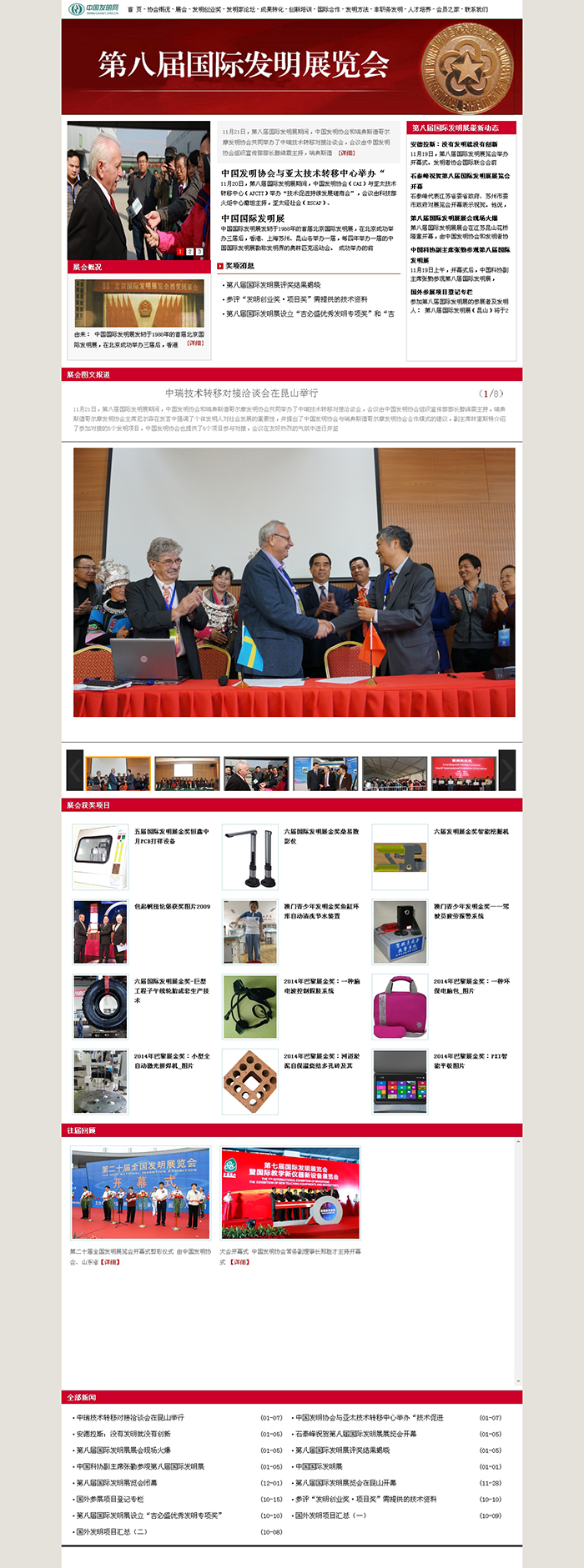Image resolution: width=584 pixels, height=1568 pixels.
Task: Read news 中瑞技术转移对接洽谈会在昆山举行 in 全部新闻
Action: [x=129, y=1417]
